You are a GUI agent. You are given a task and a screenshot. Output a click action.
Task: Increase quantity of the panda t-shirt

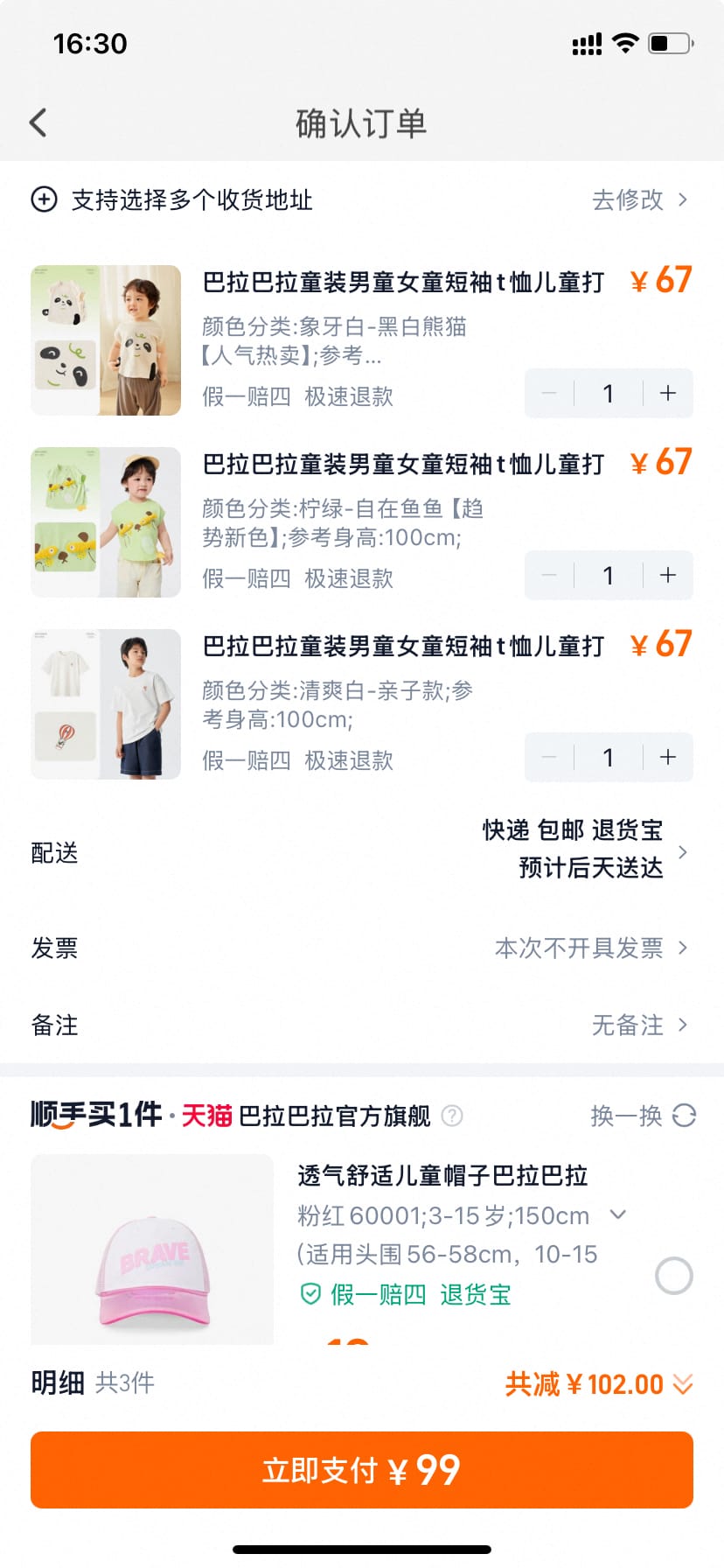coord(668,394)
